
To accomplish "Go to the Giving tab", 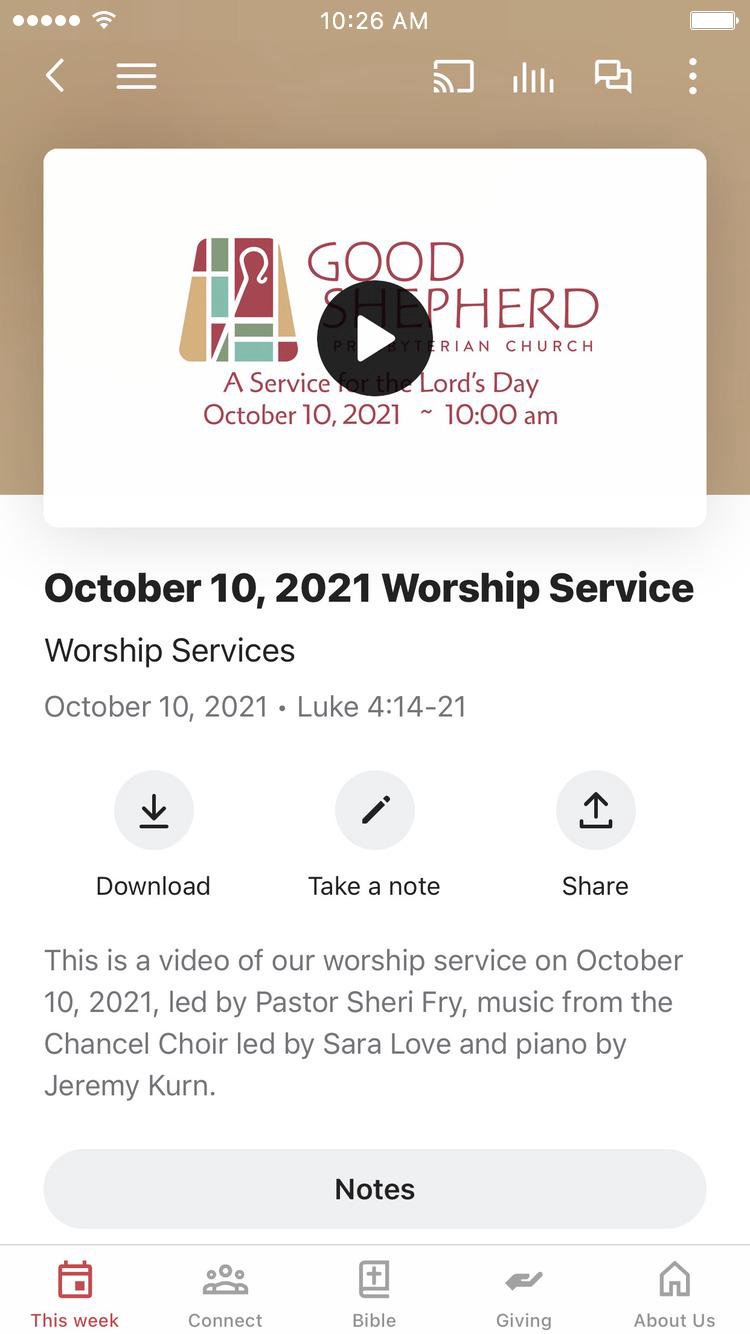I will [x=524, y=1292].
